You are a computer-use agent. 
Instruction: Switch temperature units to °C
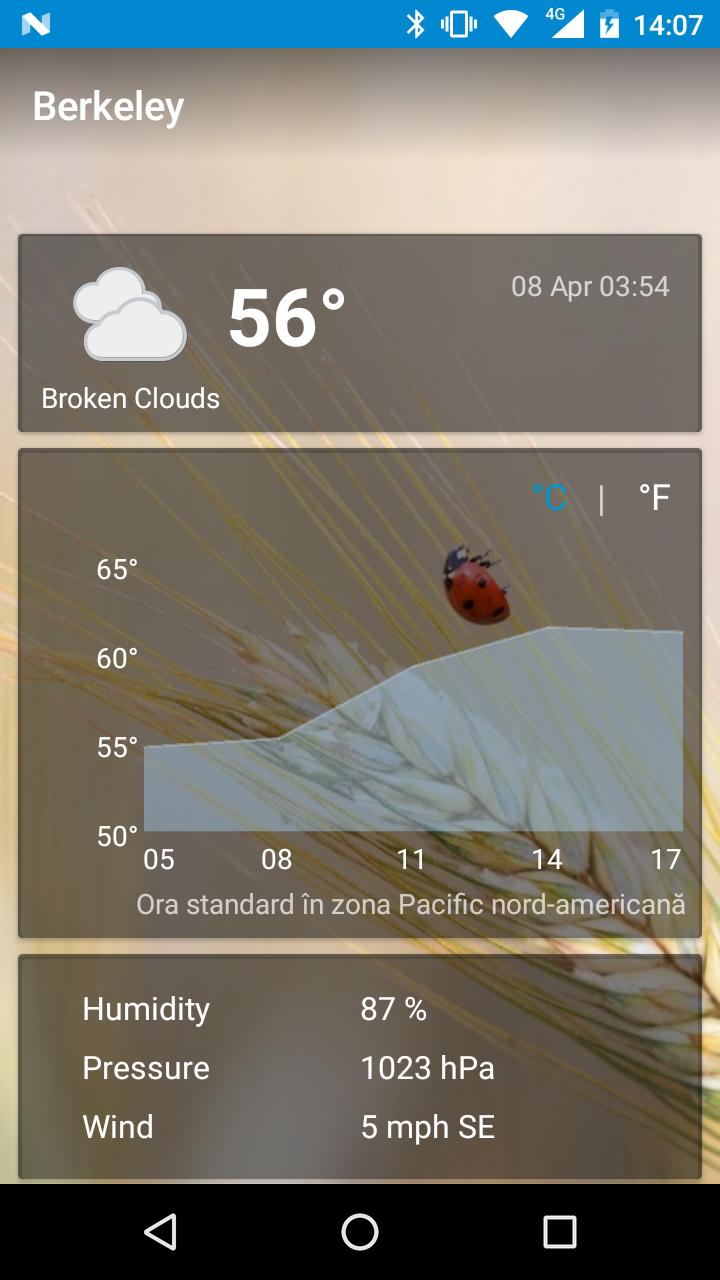(x=550, y=497)
